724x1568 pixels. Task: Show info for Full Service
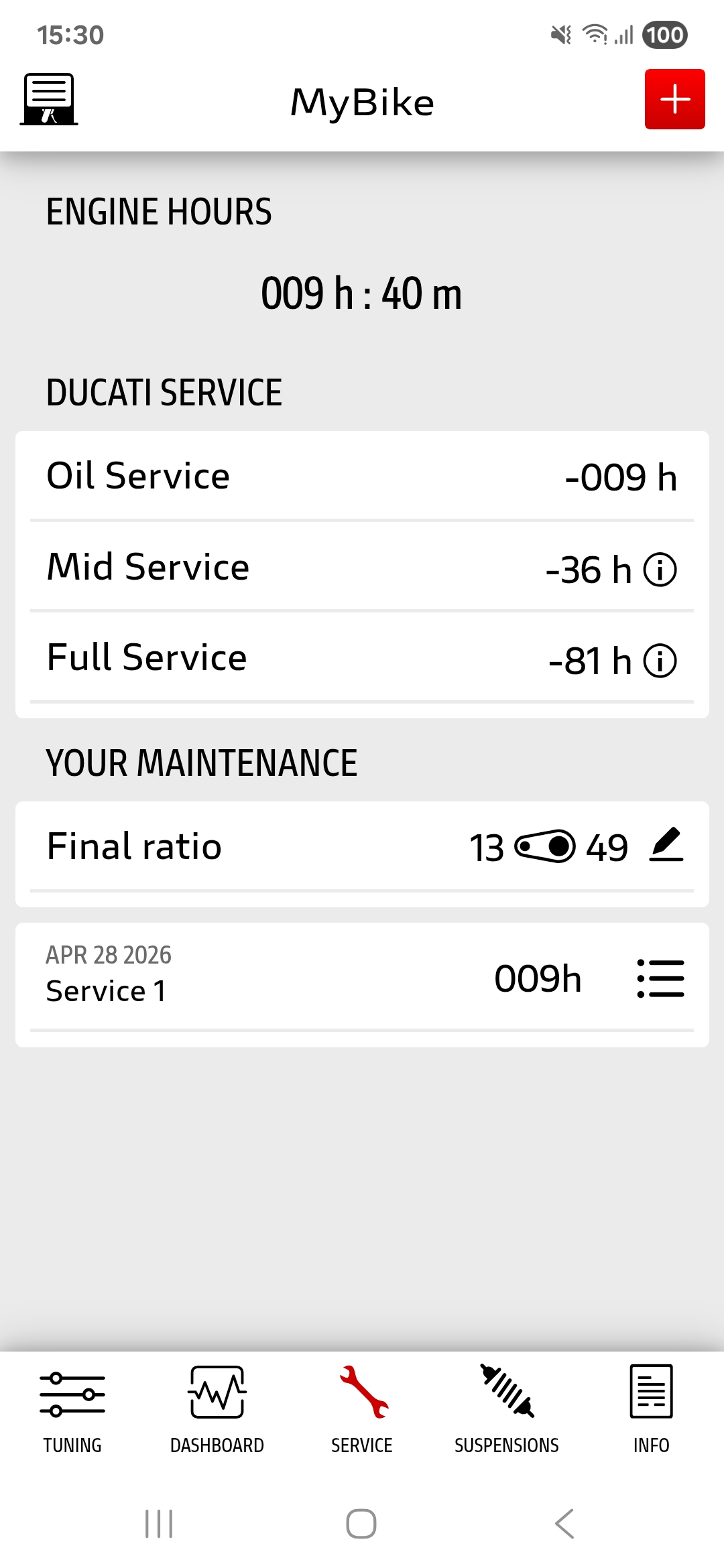point(660,661)
